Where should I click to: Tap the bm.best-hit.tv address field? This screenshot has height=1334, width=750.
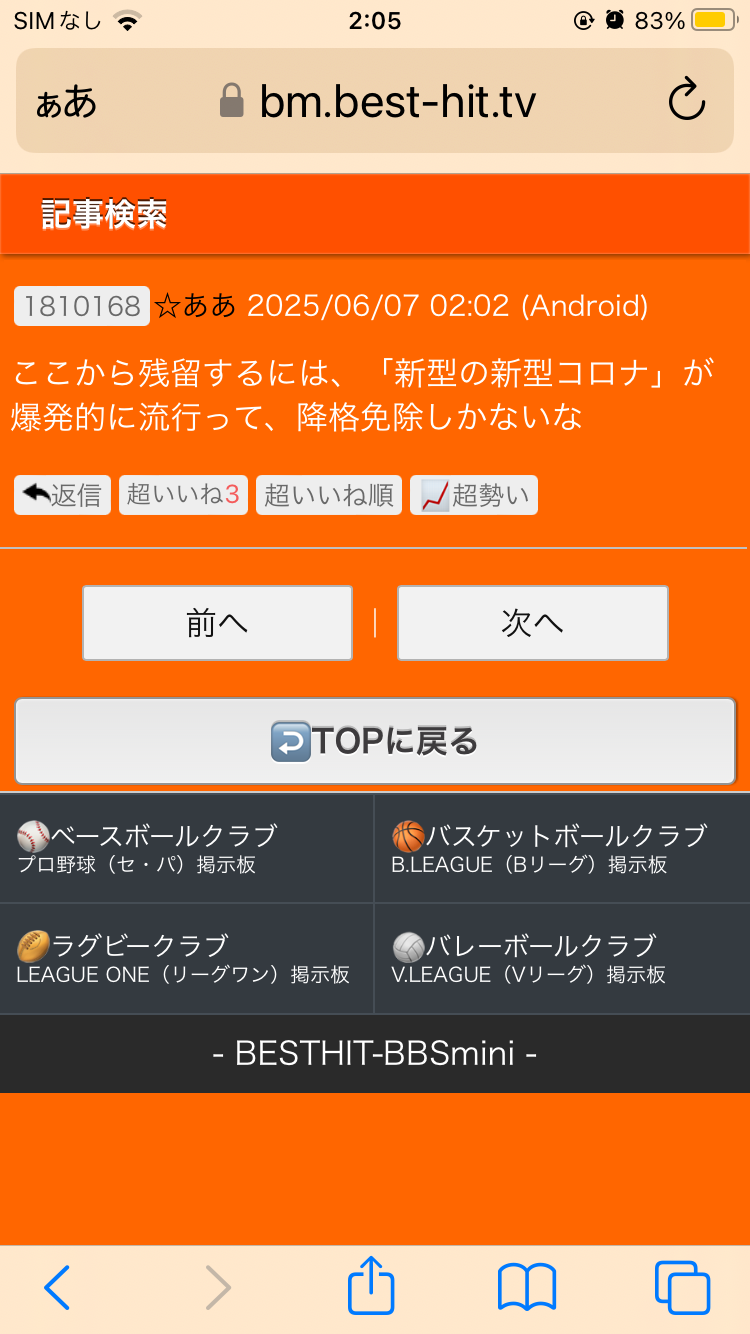[x=380, y=101]
